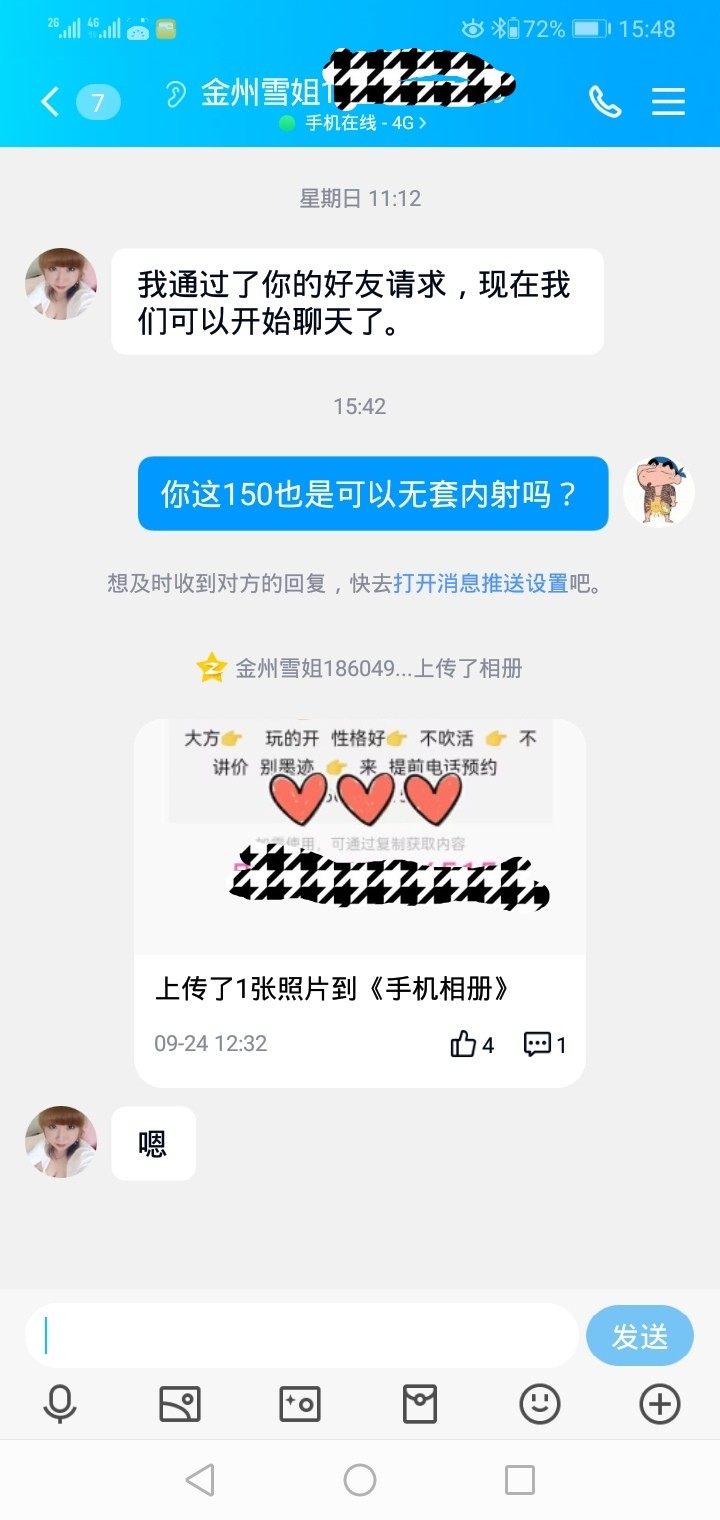Expand more options with the plus icon
This screenshot has height=1520, width=720.
[659, 1404]
